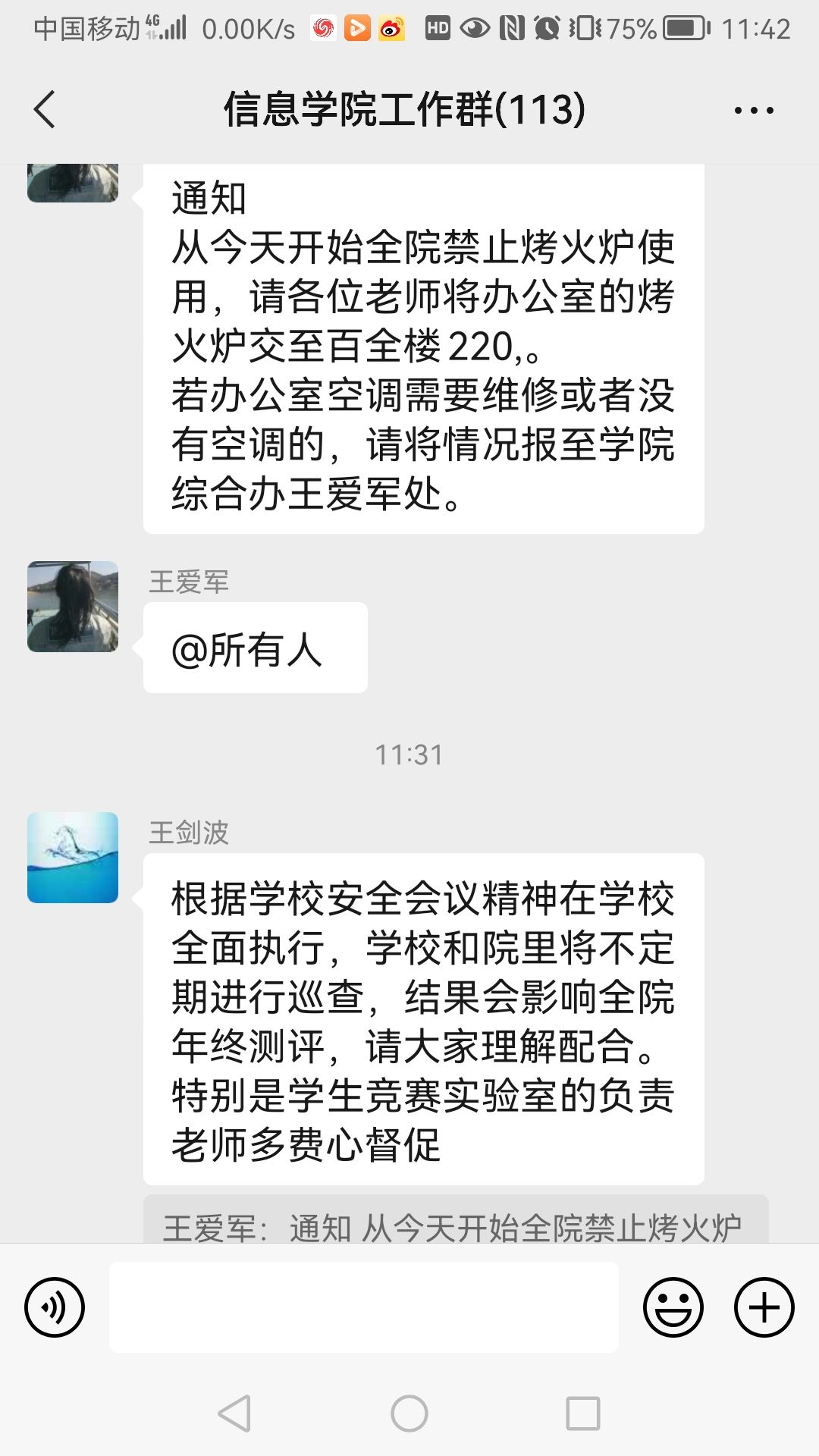This screenshot has height=1456, width=819.
Task: Open the emoji sticker panel
Action: [673, 1307]
